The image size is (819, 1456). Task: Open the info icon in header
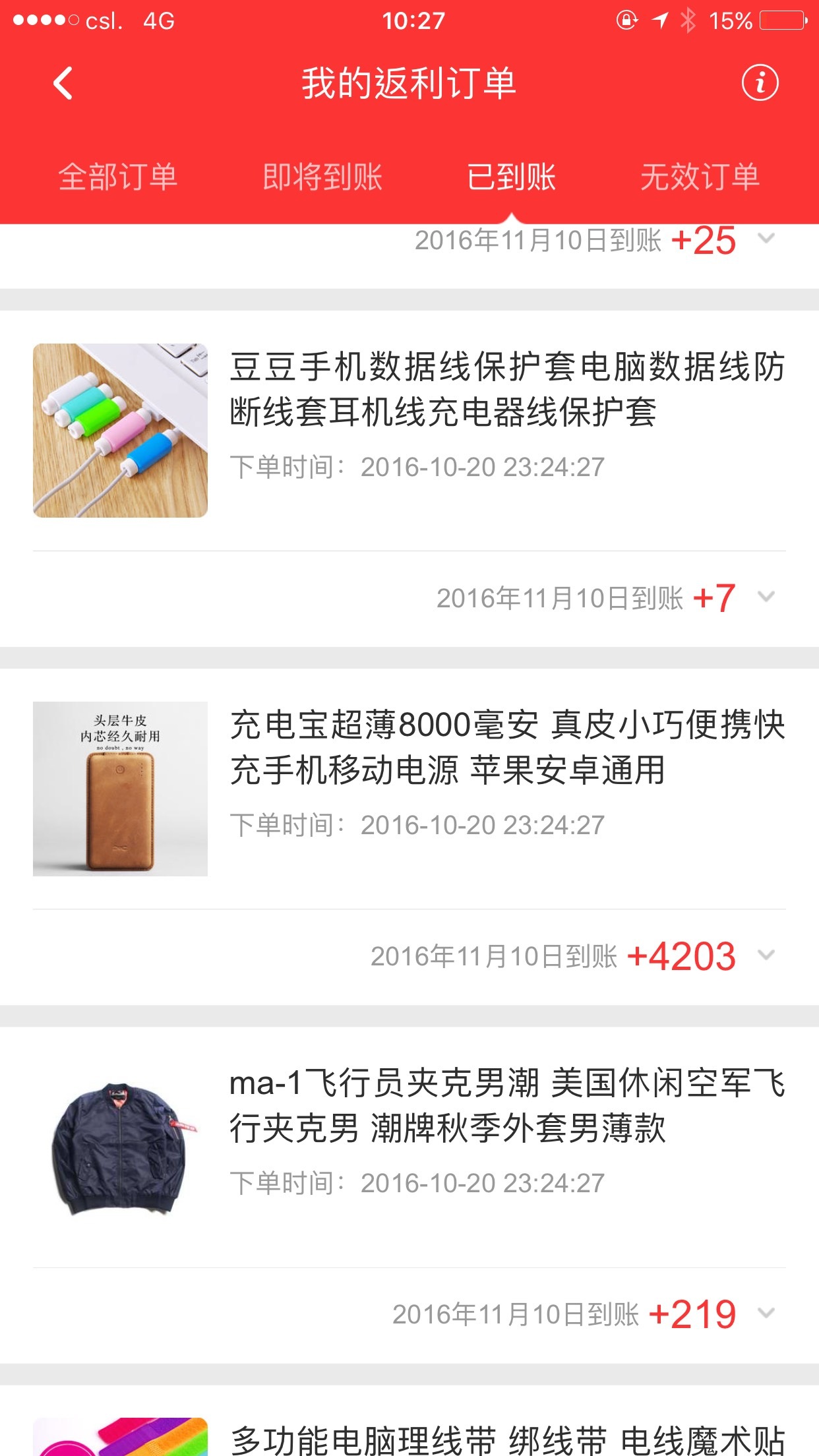pos(760,83)
